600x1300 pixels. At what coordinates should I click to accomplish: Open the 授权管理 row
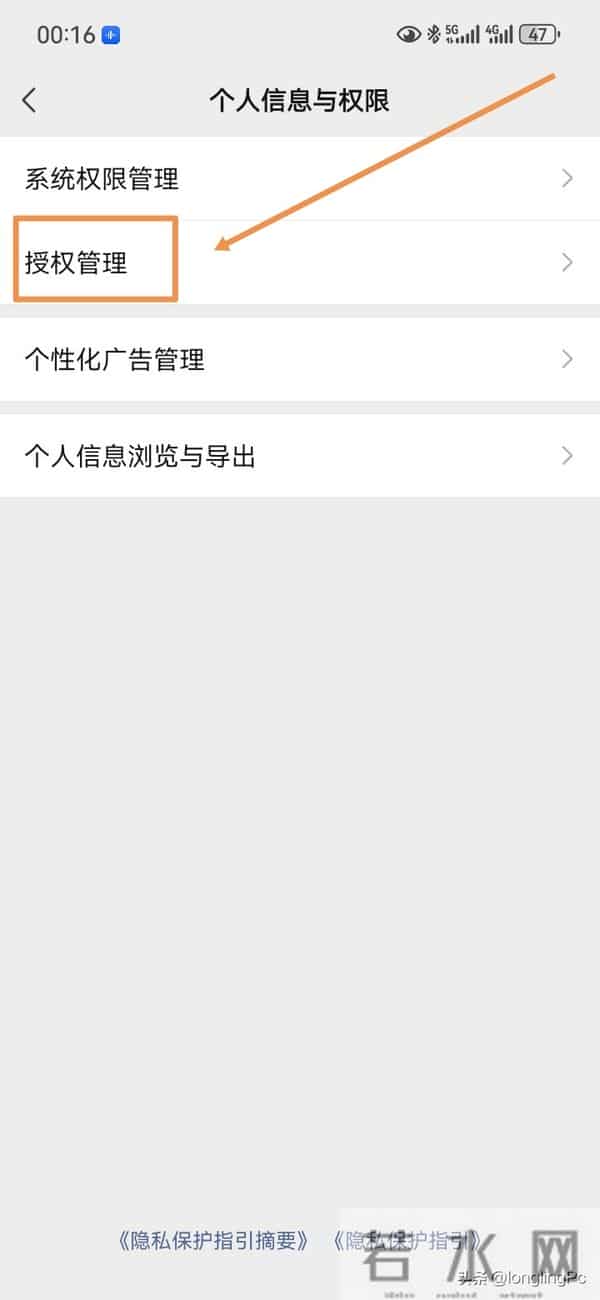click(x=300, y=263)
